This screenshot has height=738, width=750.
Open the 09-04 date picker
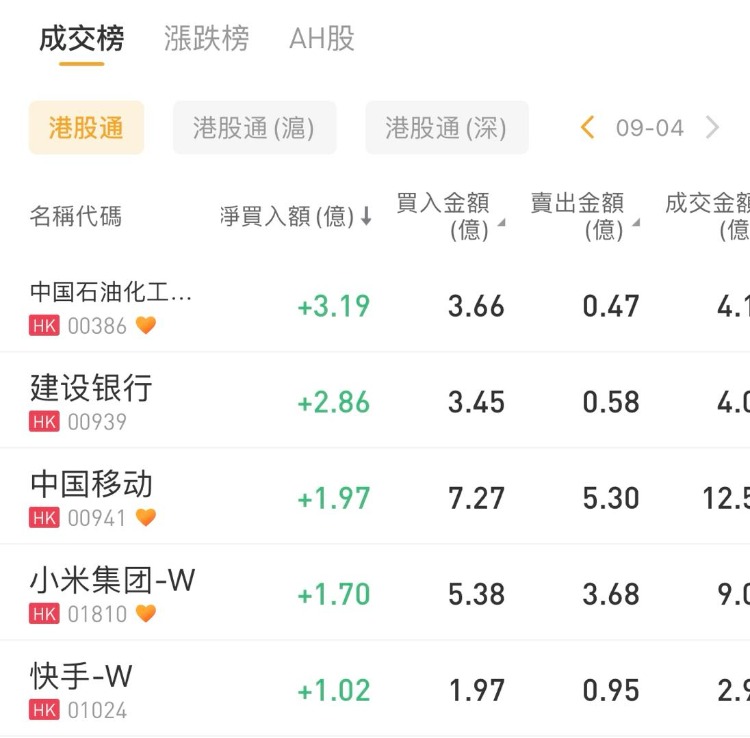pos(649,128)
